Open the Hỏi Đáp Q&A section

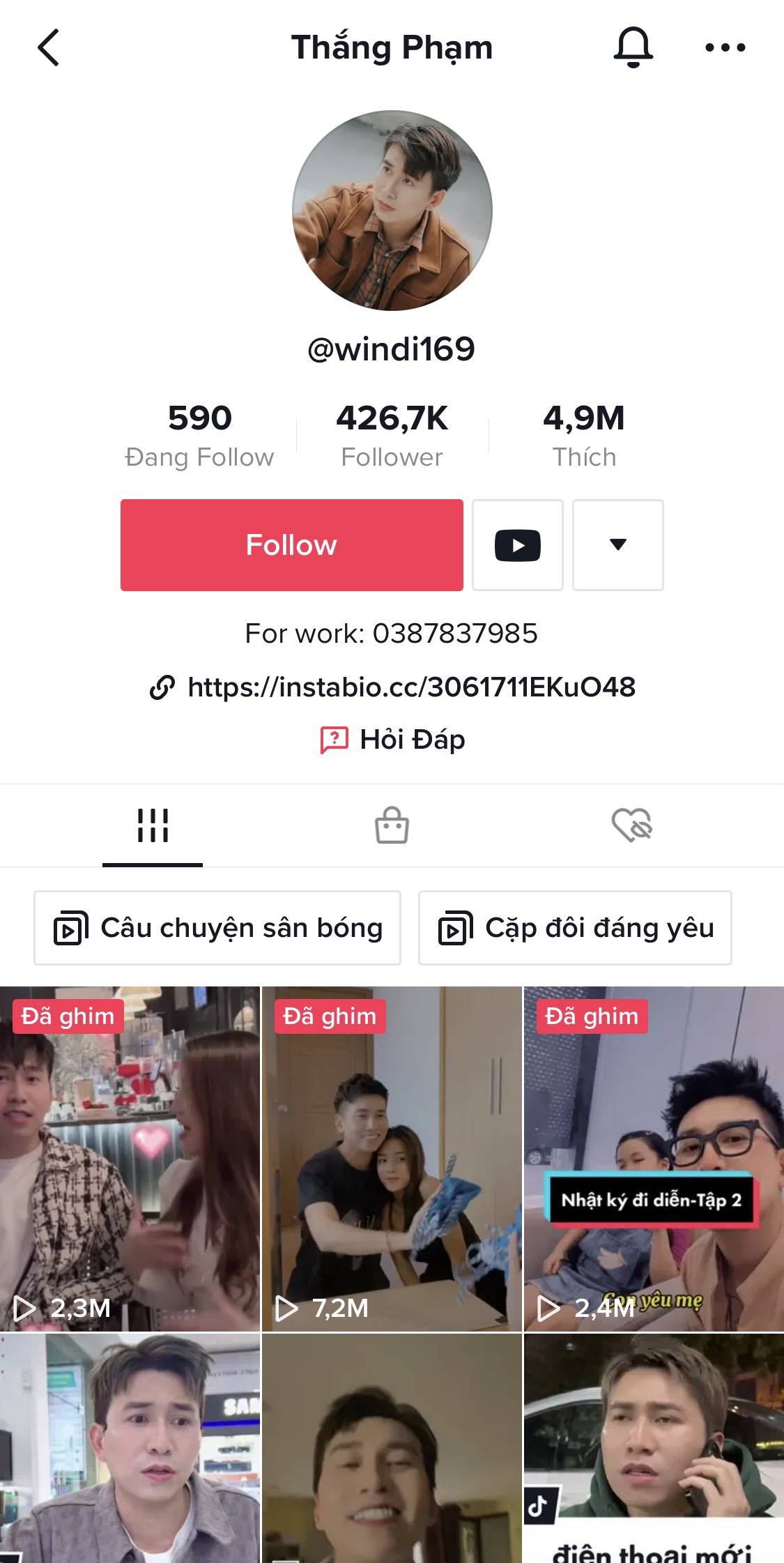[x=393, y=740]
